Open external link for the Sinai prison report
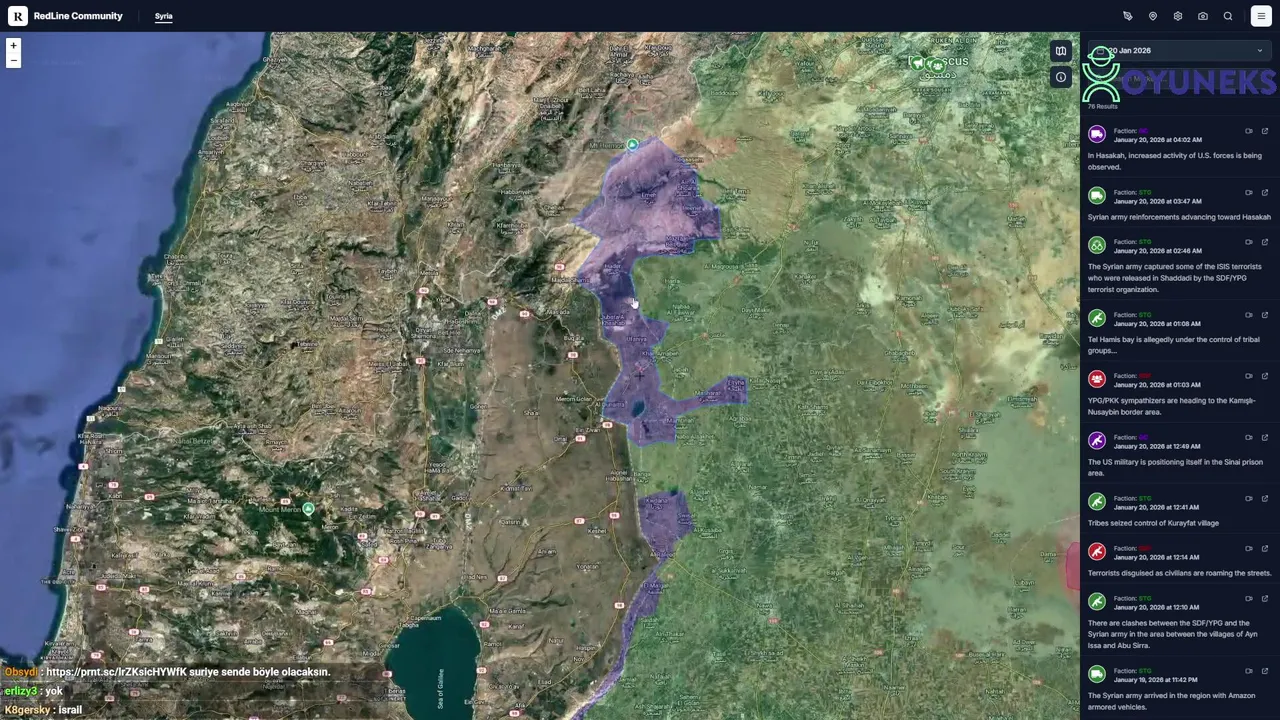This screenshot has width=1280, height=720. (x=1265, y=437)
